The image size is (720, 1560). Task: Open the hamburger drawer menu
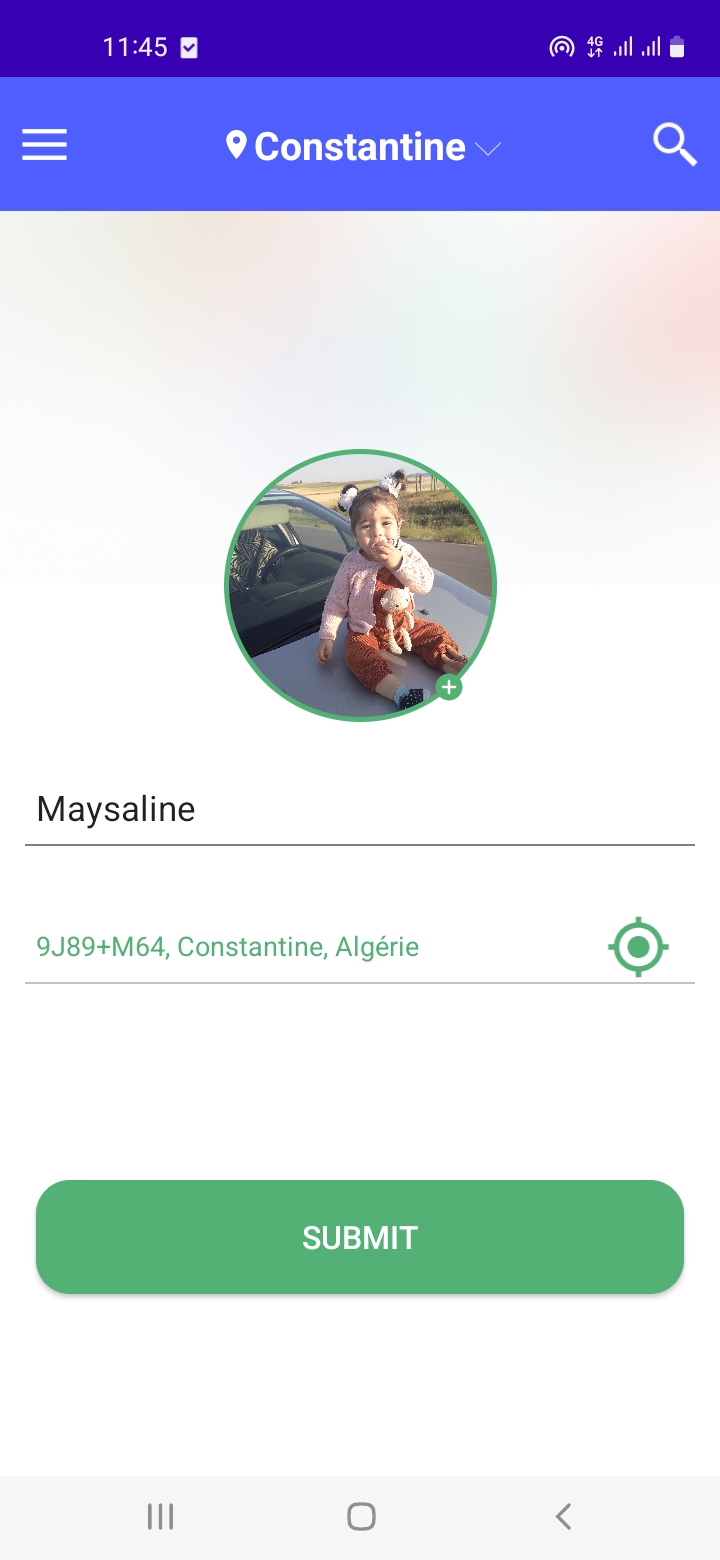coord(45,146)
